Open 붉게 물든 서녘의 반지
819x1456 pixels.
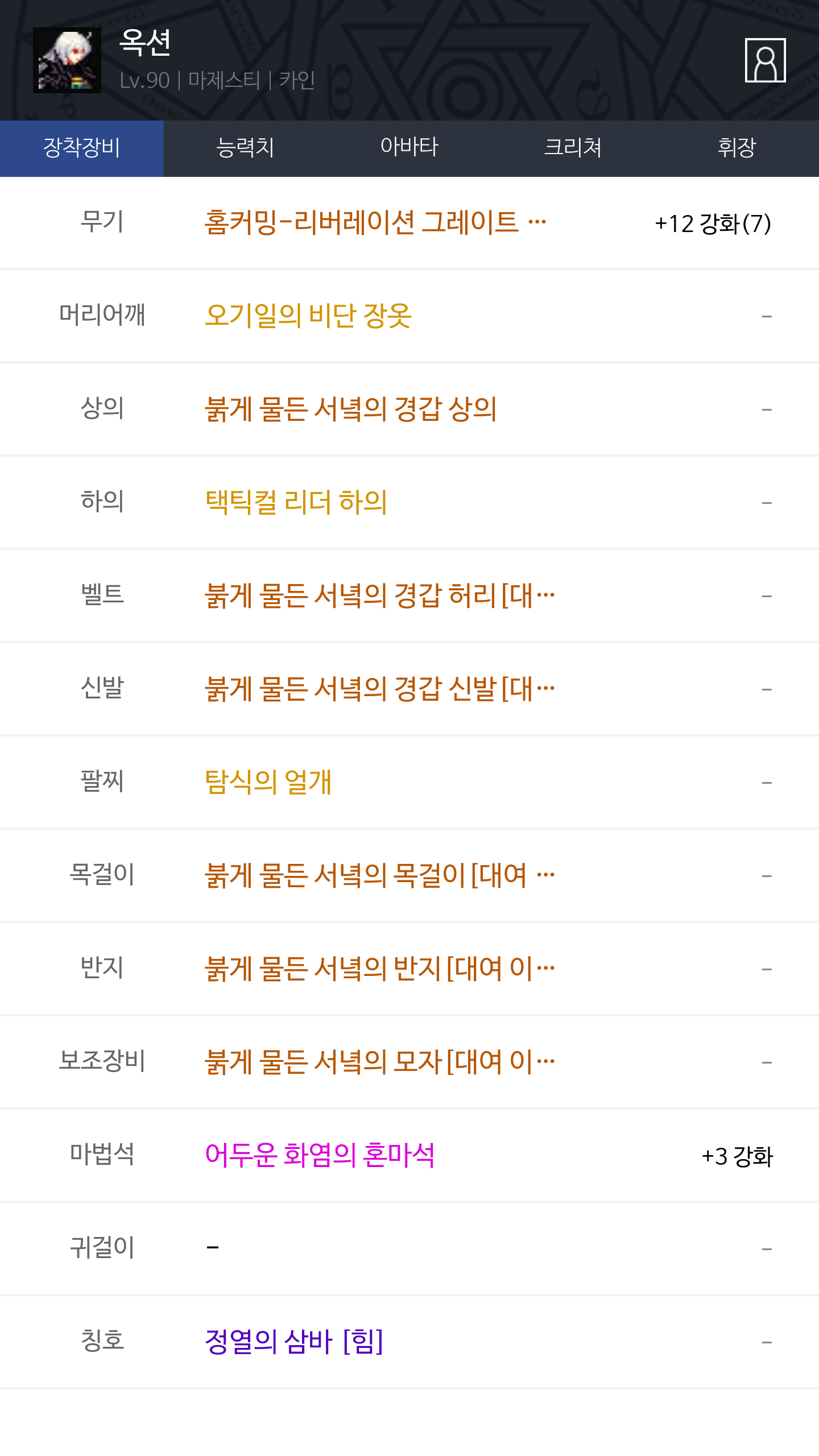[379, 969]
